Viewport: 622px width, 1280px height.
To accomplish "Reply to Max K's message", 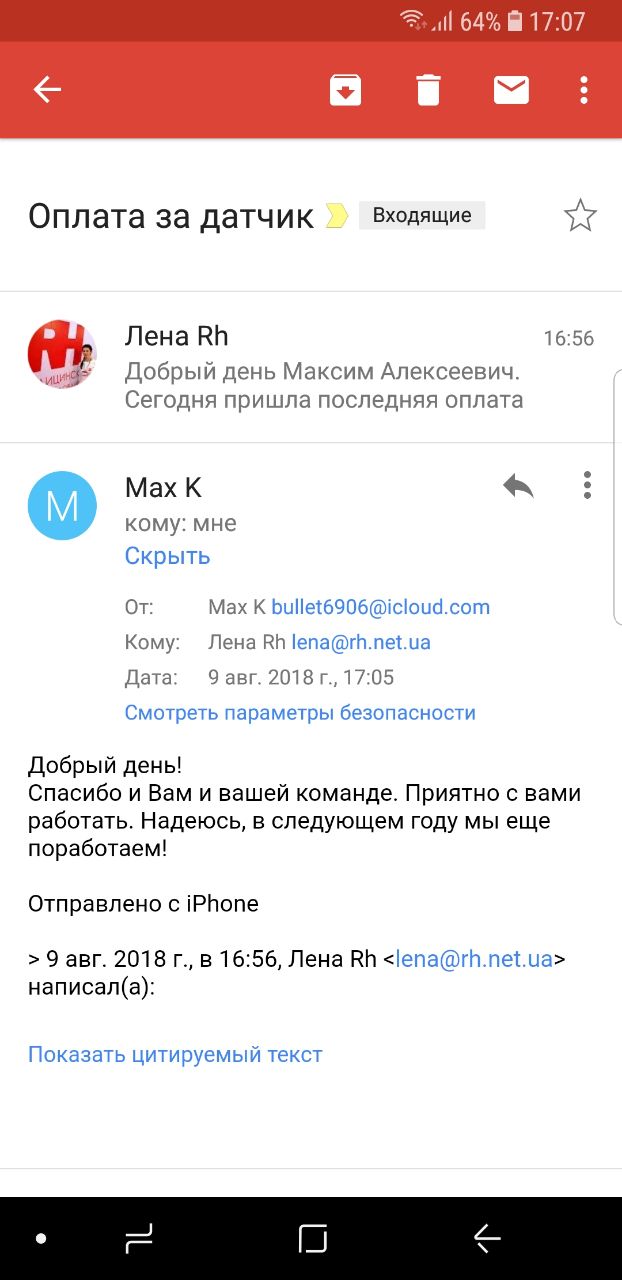I will 518,487.
